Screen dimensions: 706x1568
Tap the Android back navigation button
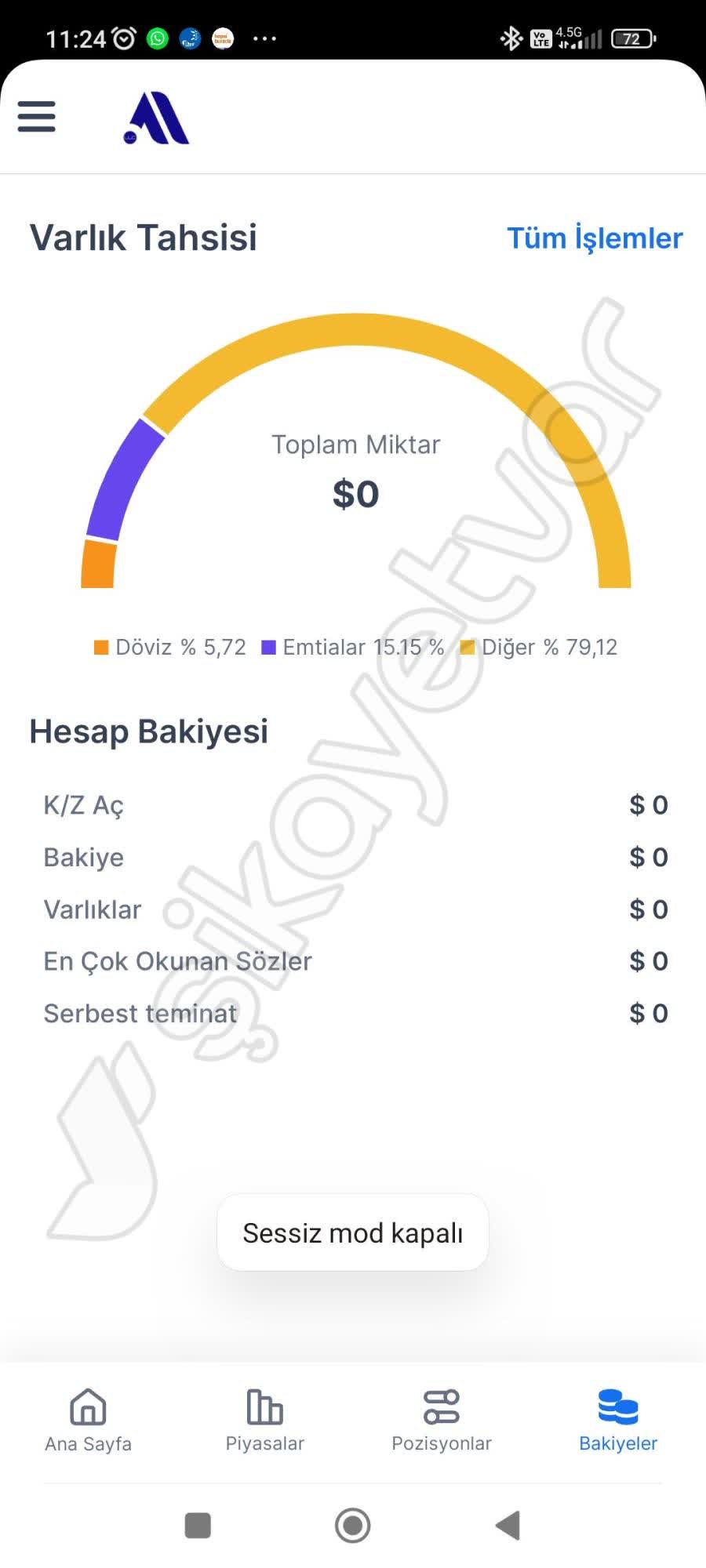click(508, 1526)
